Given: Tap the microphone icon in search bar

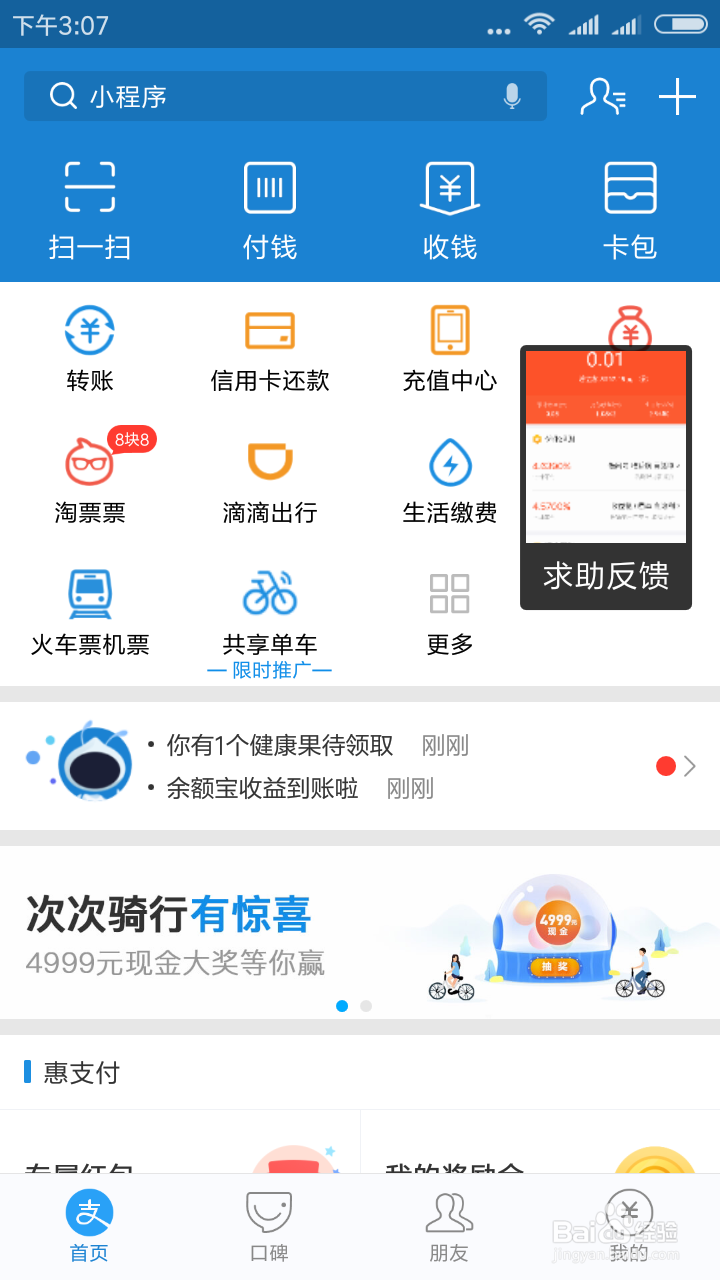Looking at the screenshot, I should (512, 97).
